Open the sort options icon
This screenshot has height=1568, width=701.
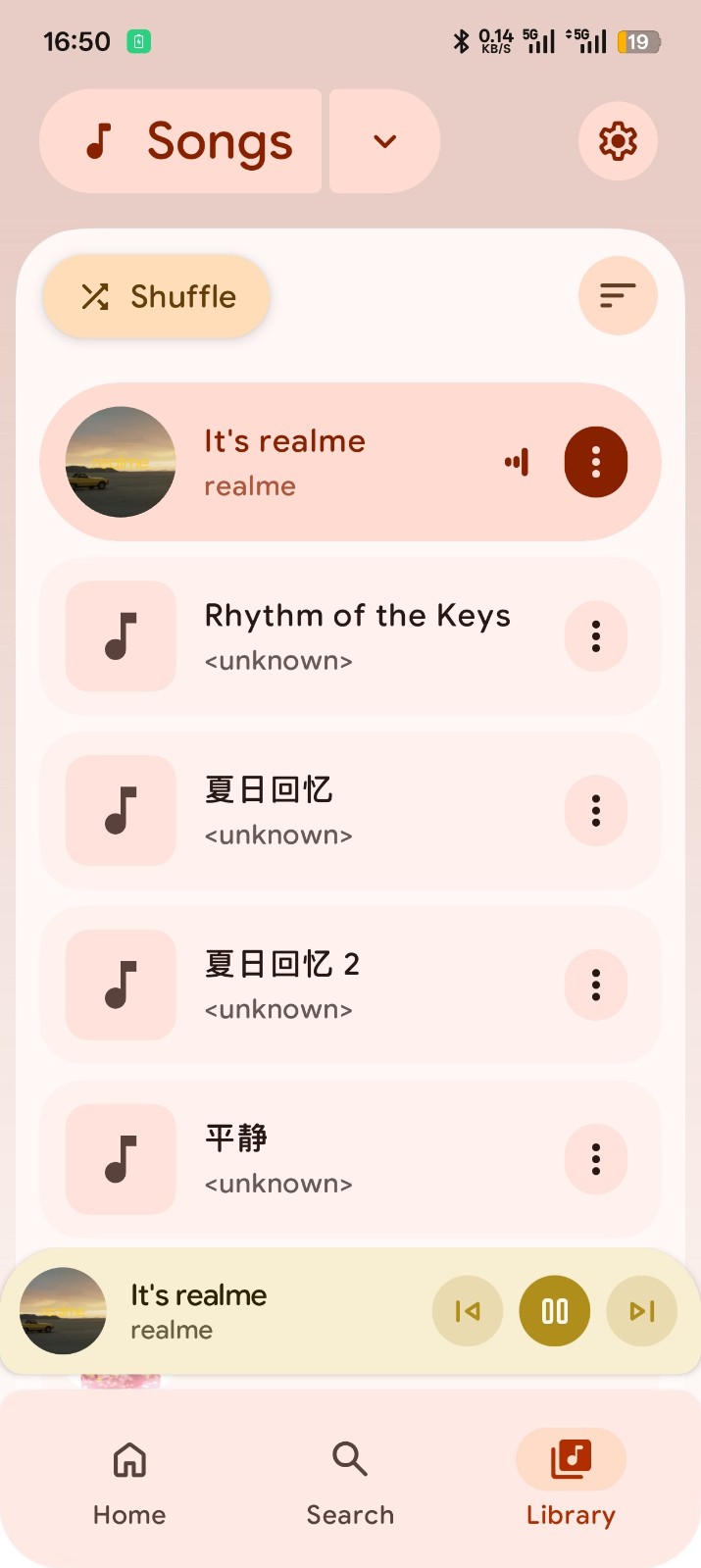(x=618, y=295)
